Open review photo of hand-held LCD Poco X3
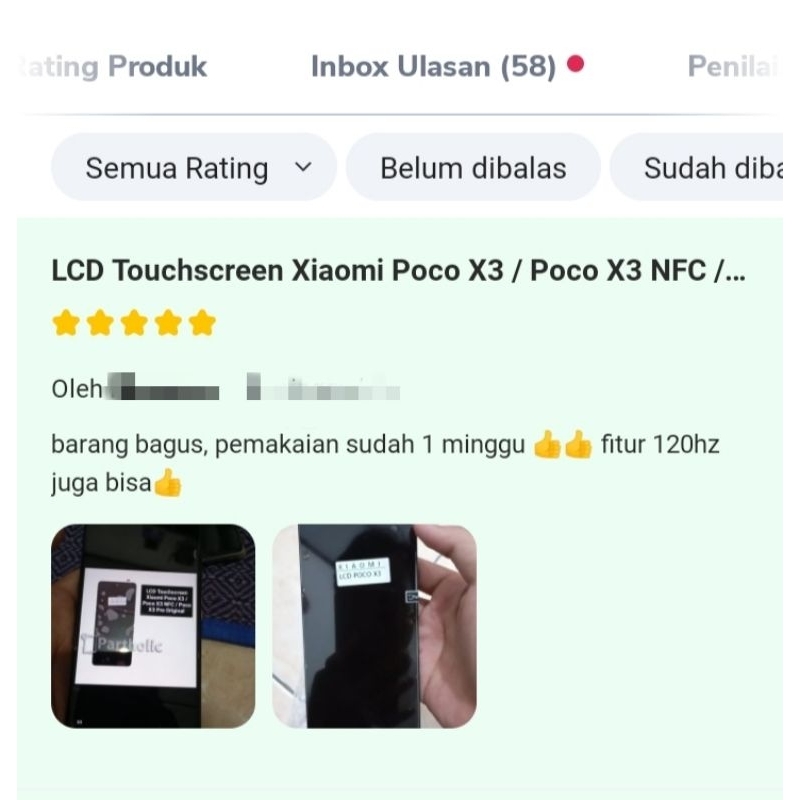800x800 pixels. (374, 626)
